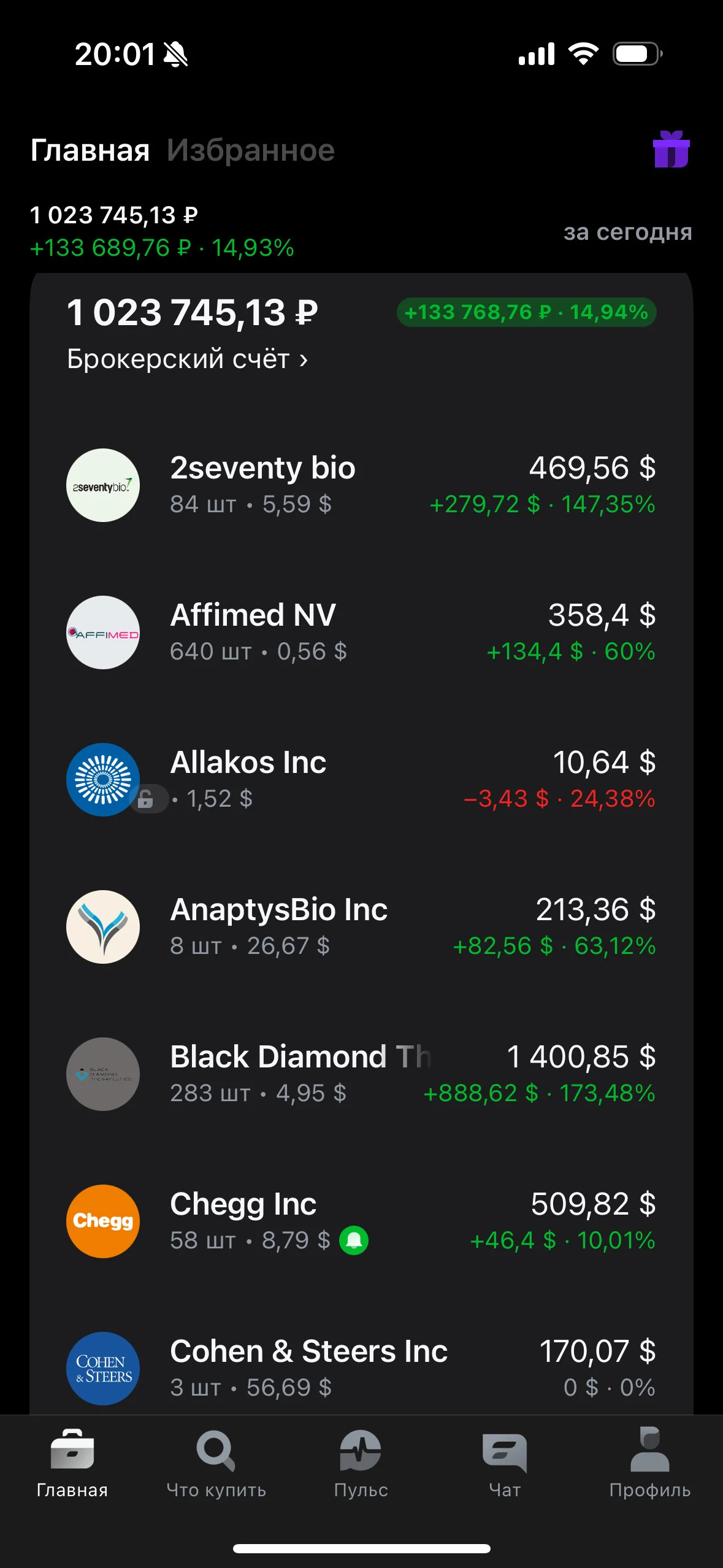Open the Black Diamond position
The image size is (723, 1568).
click(x=361, y=1074)
